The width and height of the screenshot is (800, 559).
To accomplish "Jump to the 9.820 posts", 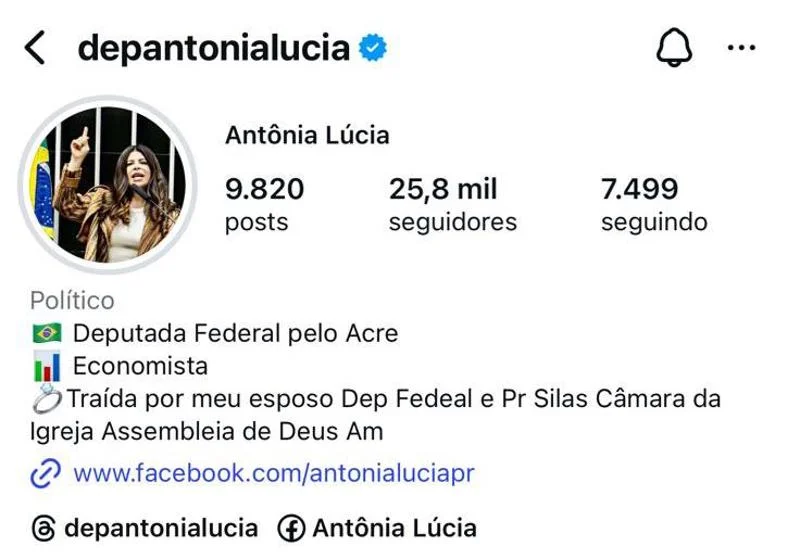I will (x=264, y=203).
